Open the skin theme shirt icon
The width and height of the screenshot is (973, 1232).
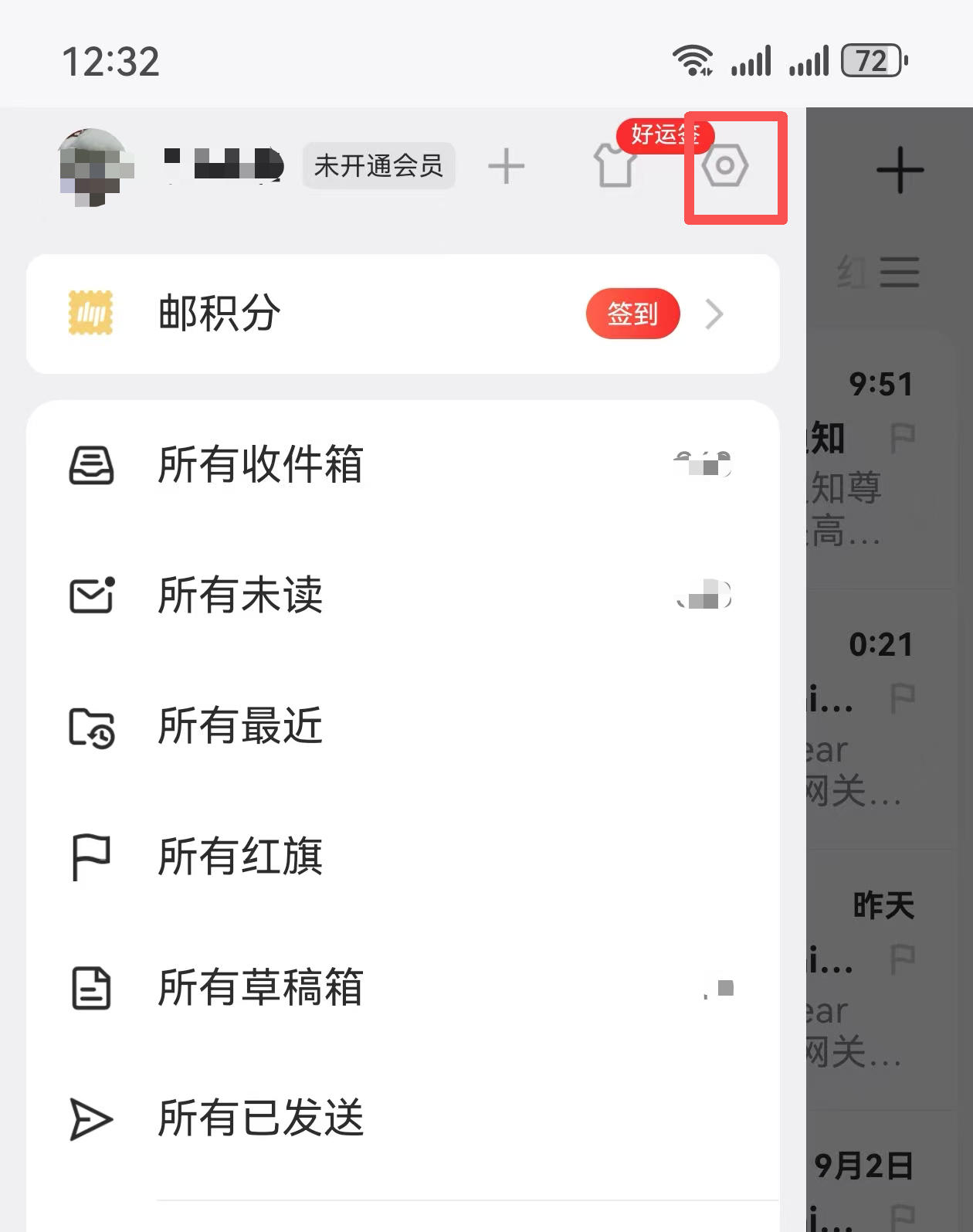click(615, 166)
